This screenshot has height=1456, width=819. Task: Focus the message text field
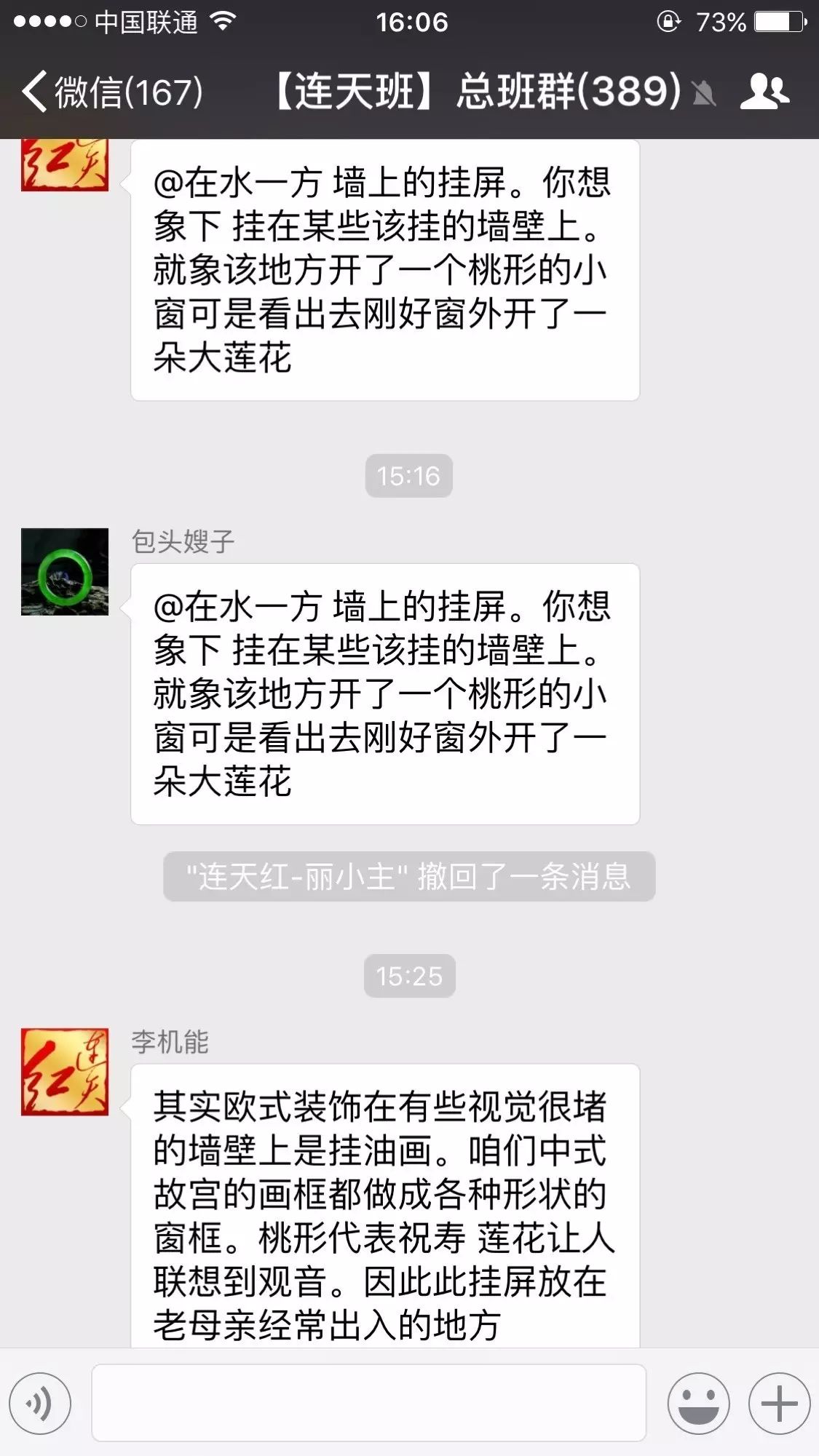(368, 1402)
